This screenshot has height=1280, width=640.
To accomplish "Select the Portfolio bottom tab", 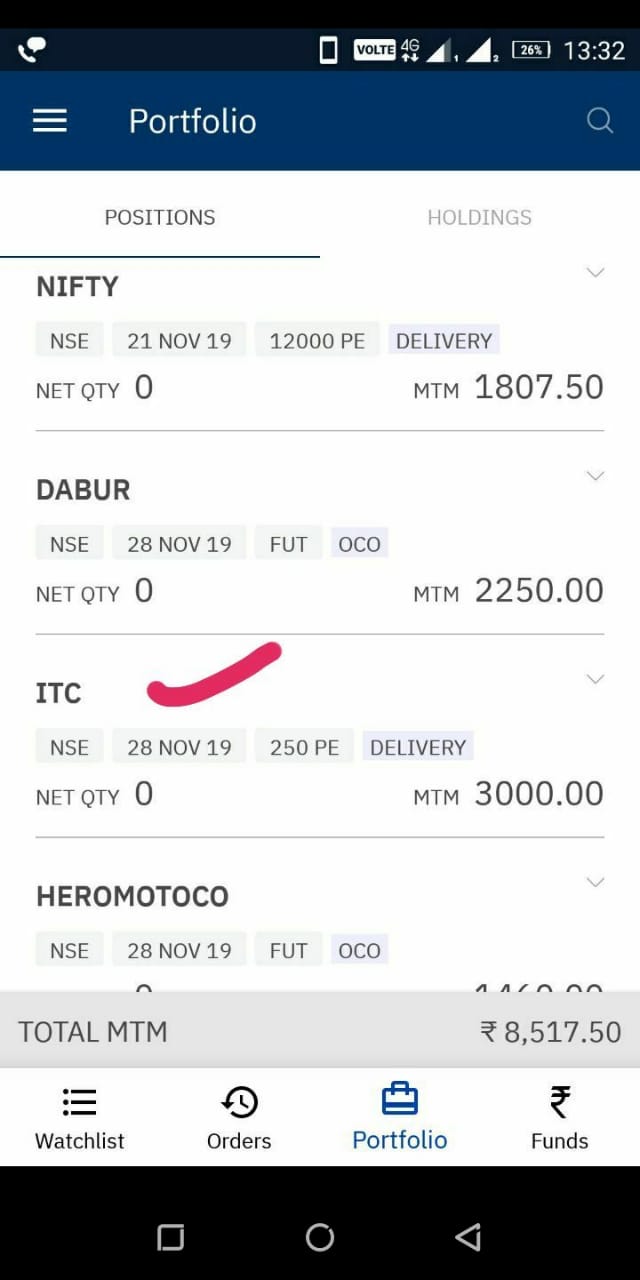I will pos(400,1118).
